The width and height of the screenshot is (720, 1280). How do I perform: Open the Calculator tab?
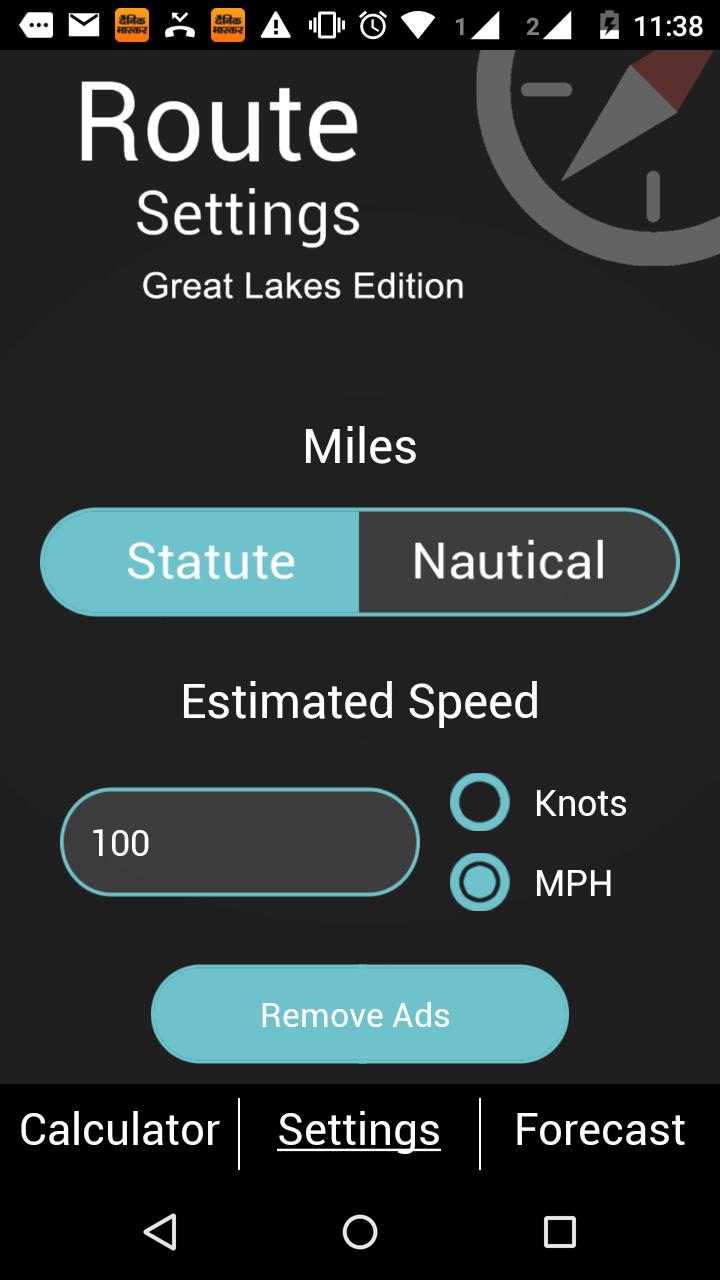[119, 1131]
